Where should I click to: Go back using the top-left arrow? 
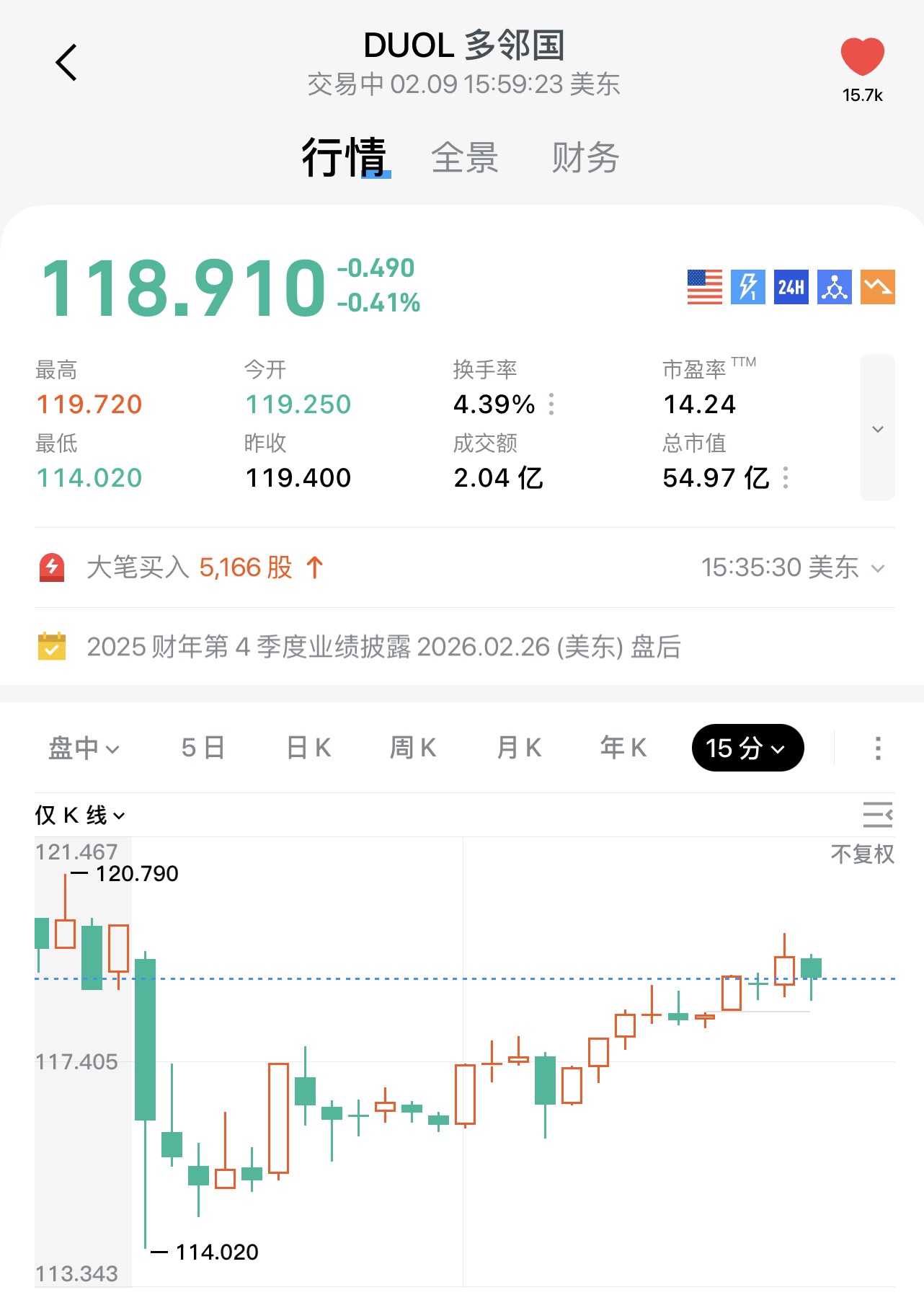click(66, 63)
